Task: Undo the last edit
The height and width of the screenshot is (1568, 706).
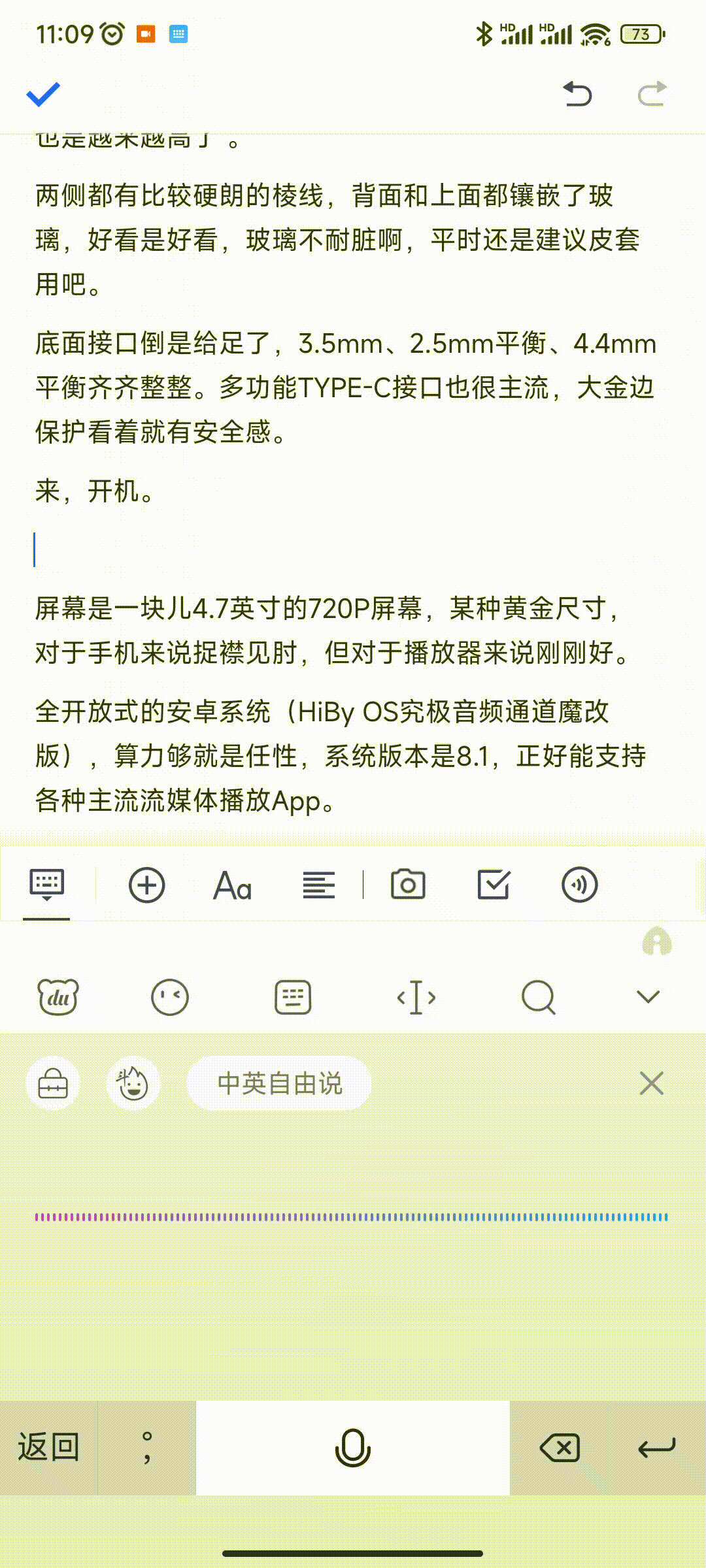Action: (x=577, y=94)
